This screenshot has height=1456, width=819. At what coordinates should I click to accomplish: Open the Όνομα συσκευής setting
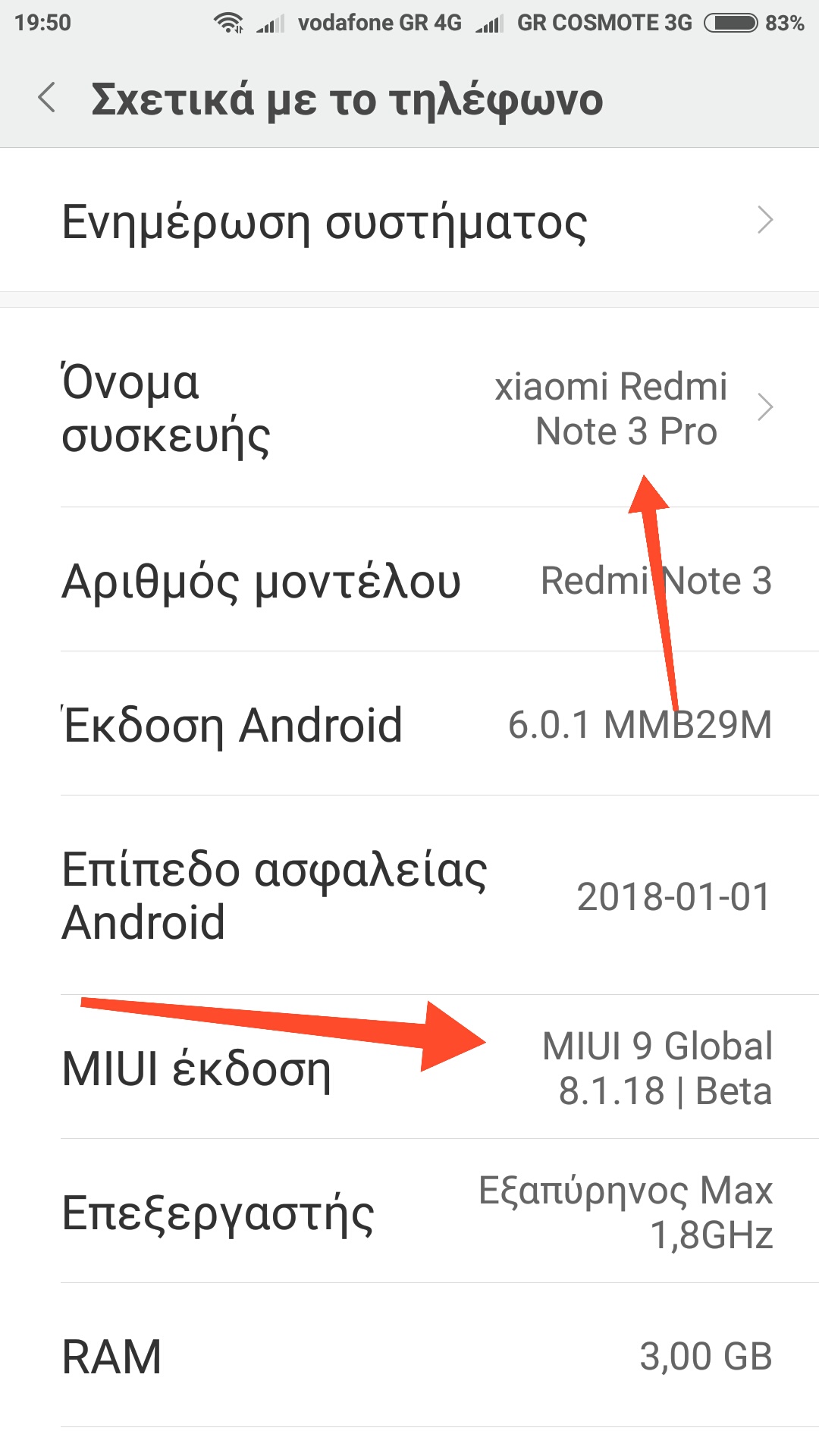pyautogui.click(x=409, y=408)
